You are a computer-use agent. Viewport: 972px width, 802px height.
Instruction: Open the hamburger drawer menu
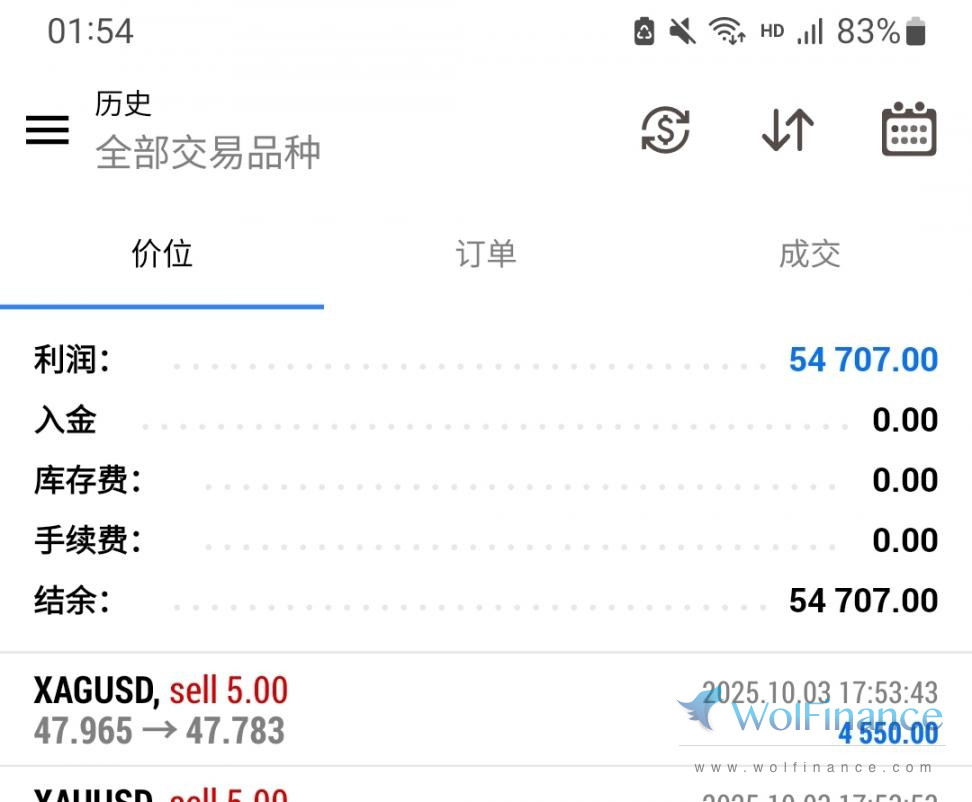click(x=47, y=130)
